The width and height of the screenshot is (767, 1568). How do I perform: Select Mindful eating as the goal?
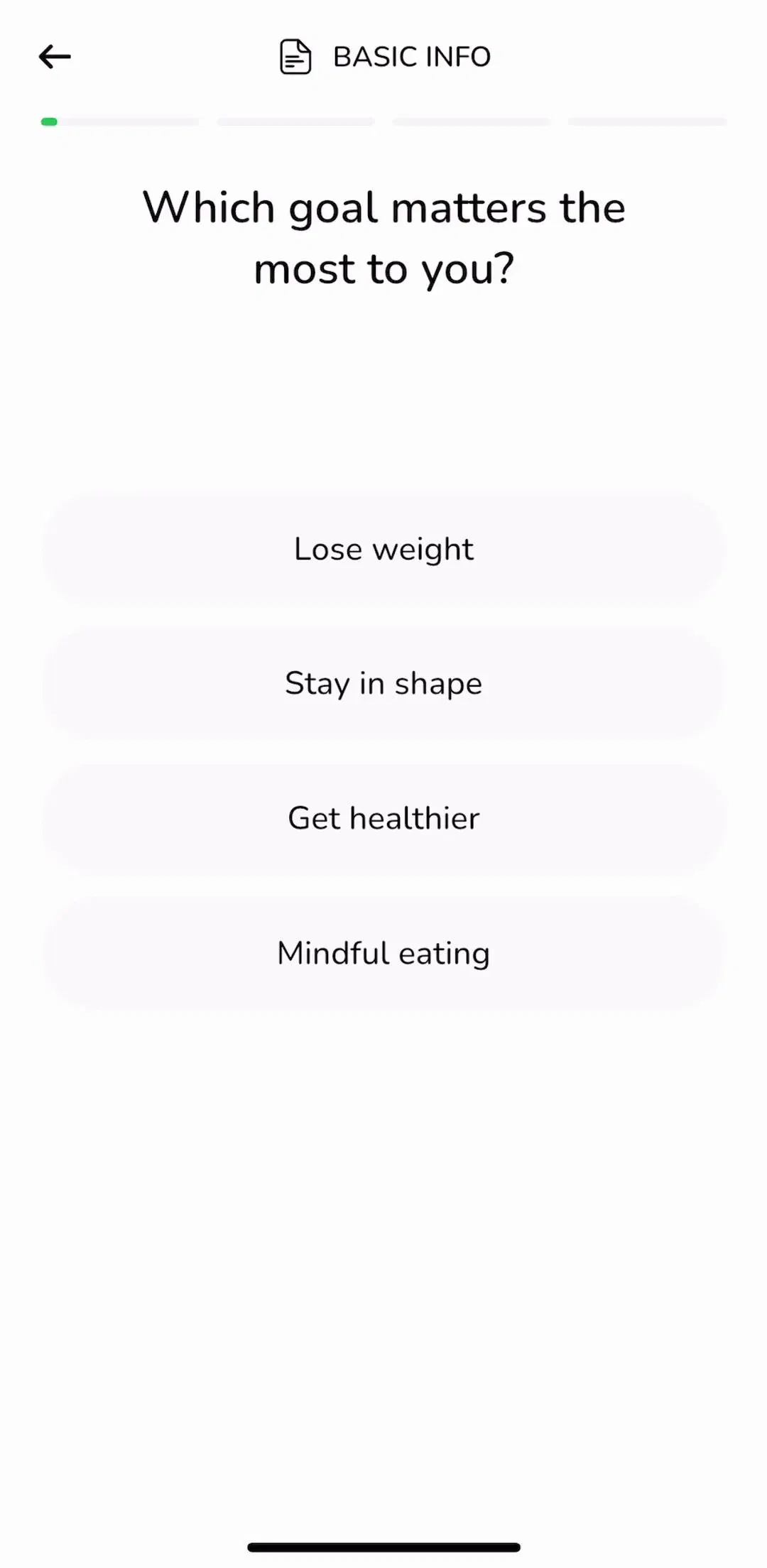383,953
